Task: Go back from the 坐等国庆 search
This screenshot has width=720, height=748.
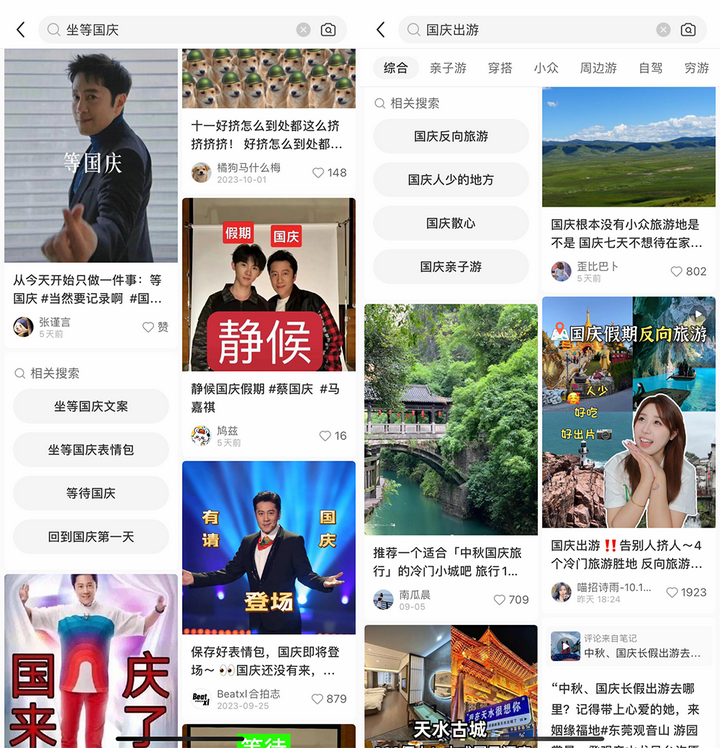Action: (x=21, y=30)
